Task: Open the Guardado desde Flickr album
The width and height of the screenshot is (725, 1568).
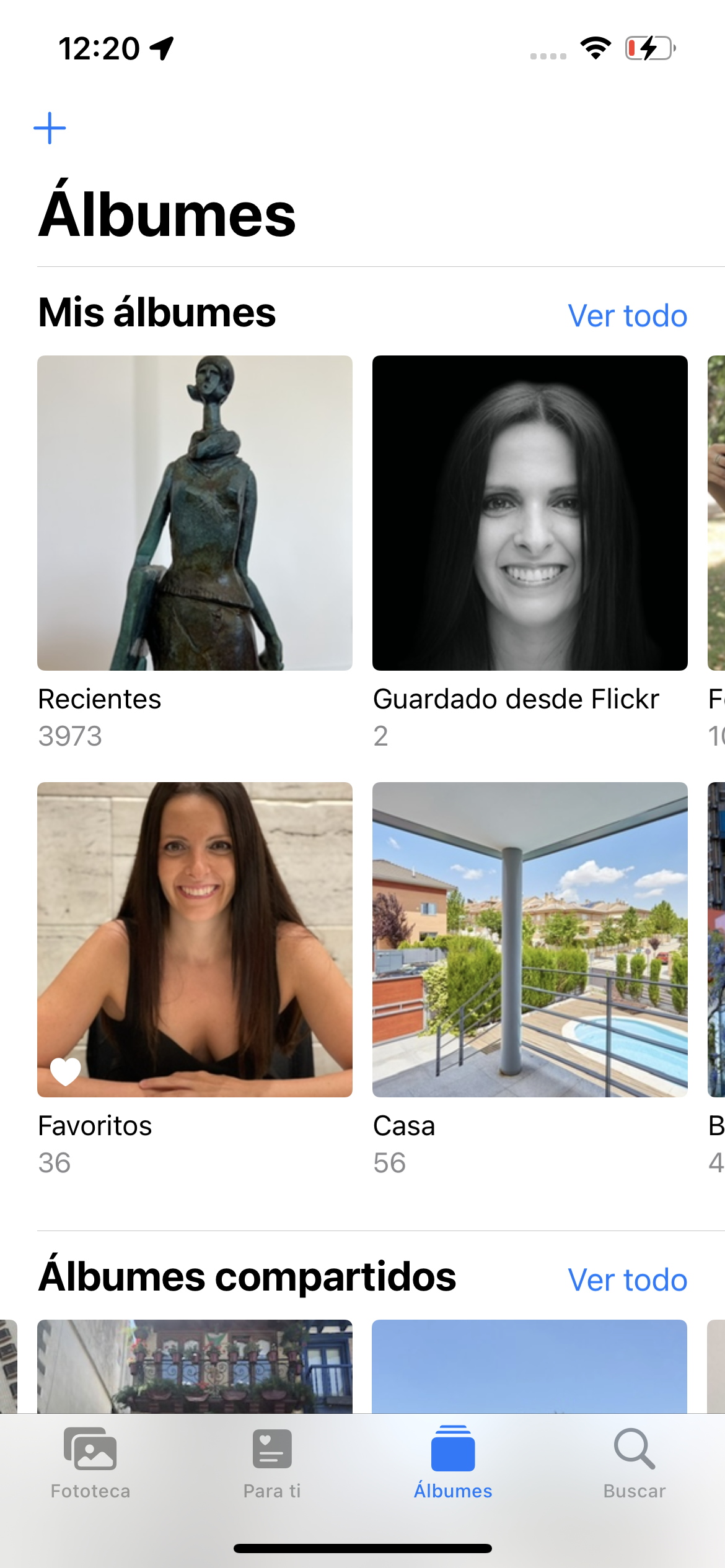Action: (530, 513)
